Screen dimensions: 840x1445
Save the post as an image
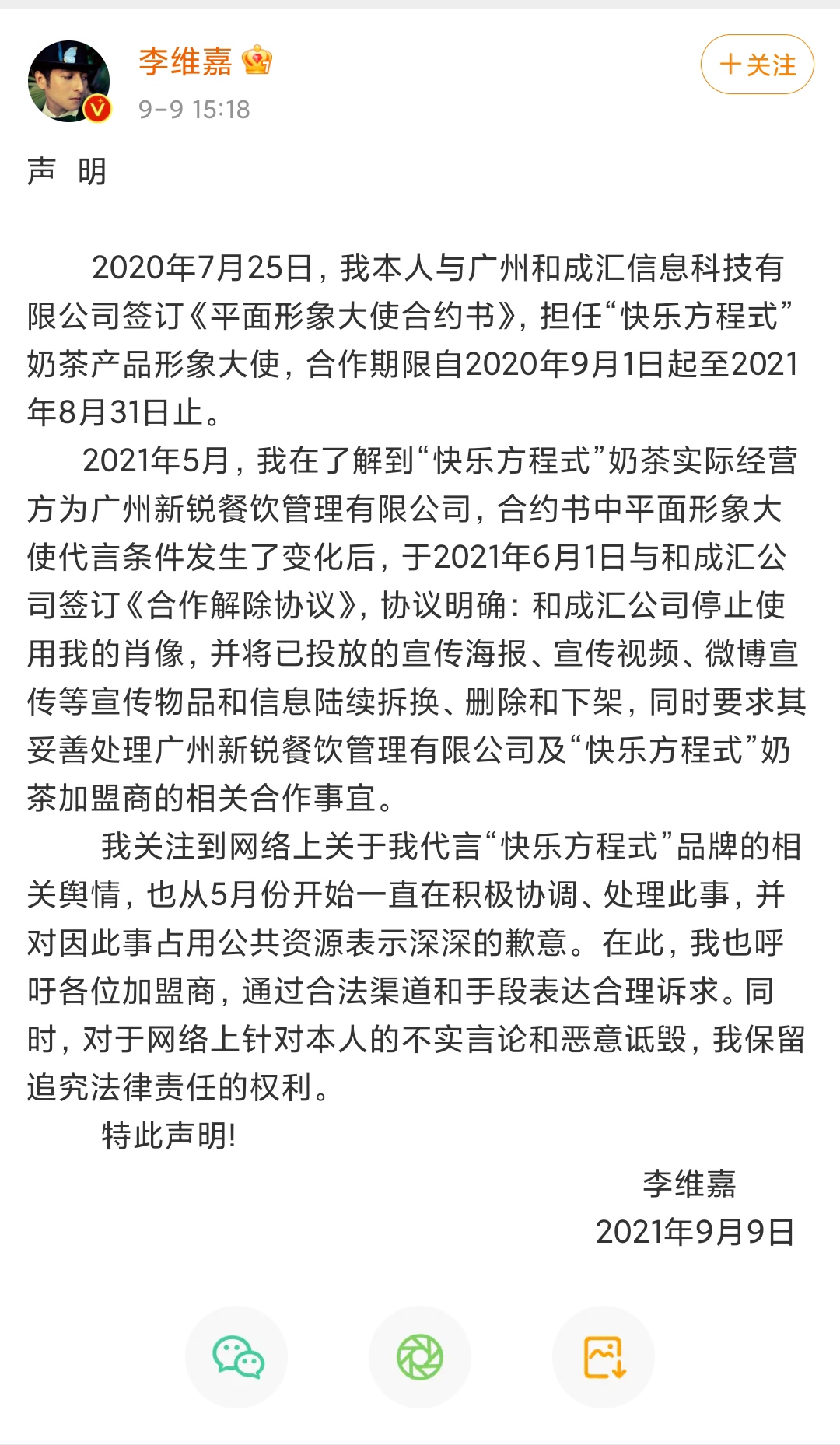pos(604,1357)
